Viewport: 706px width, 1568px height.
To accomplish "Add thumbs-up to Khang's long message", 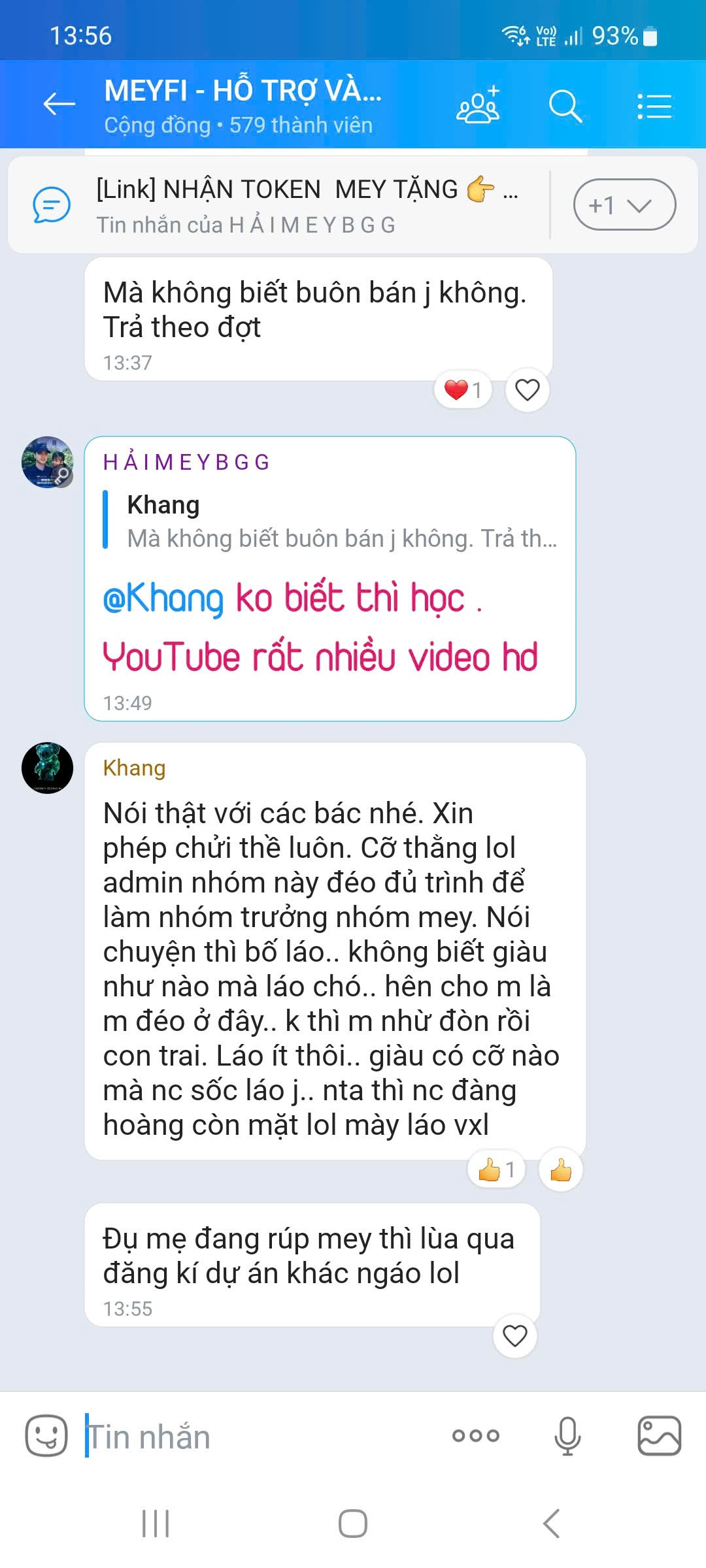I will click(x=560, y=1169).
